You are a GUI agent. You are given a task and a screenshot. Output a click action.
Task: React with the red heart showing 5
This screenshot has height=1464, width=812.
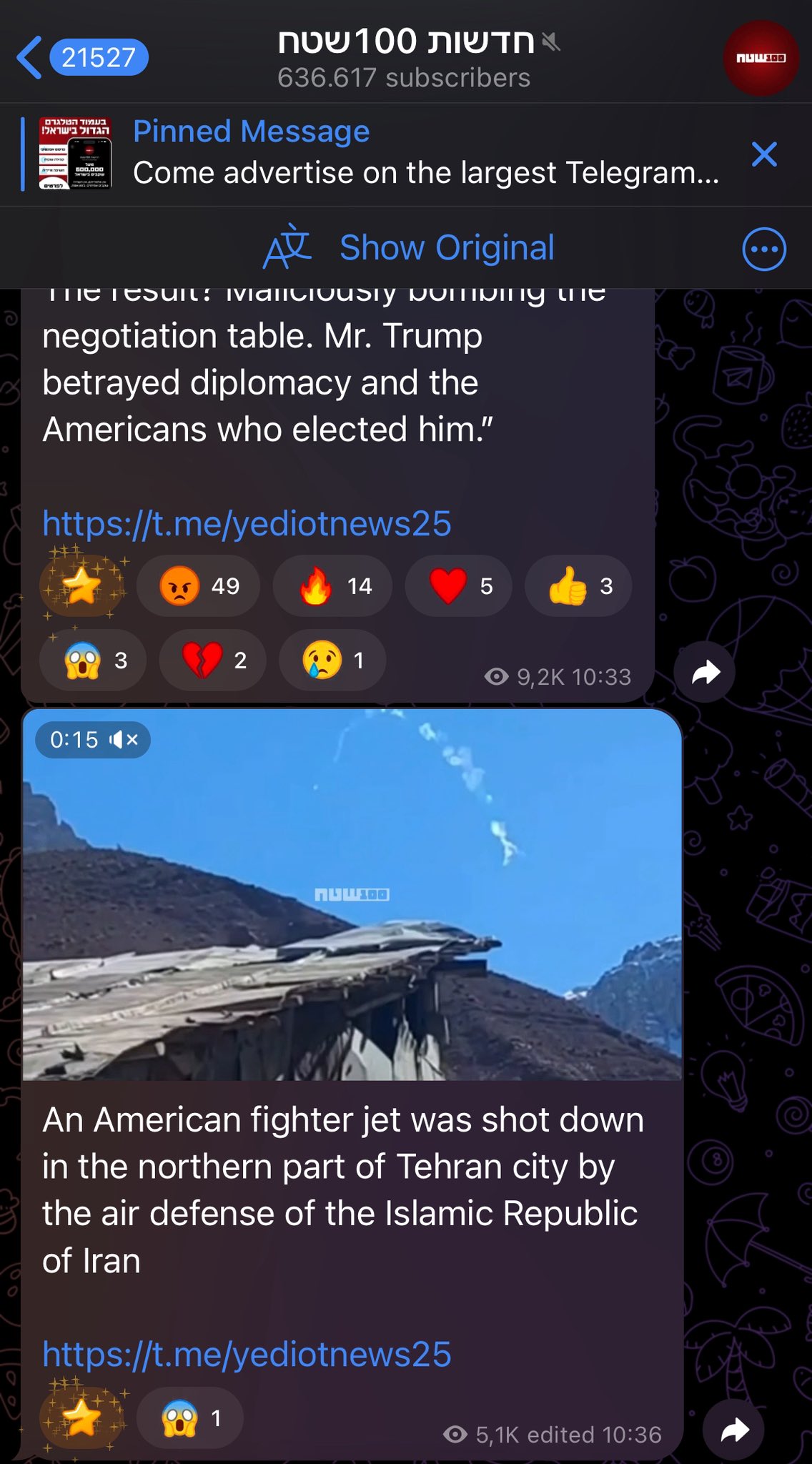(x=458, y=586)
